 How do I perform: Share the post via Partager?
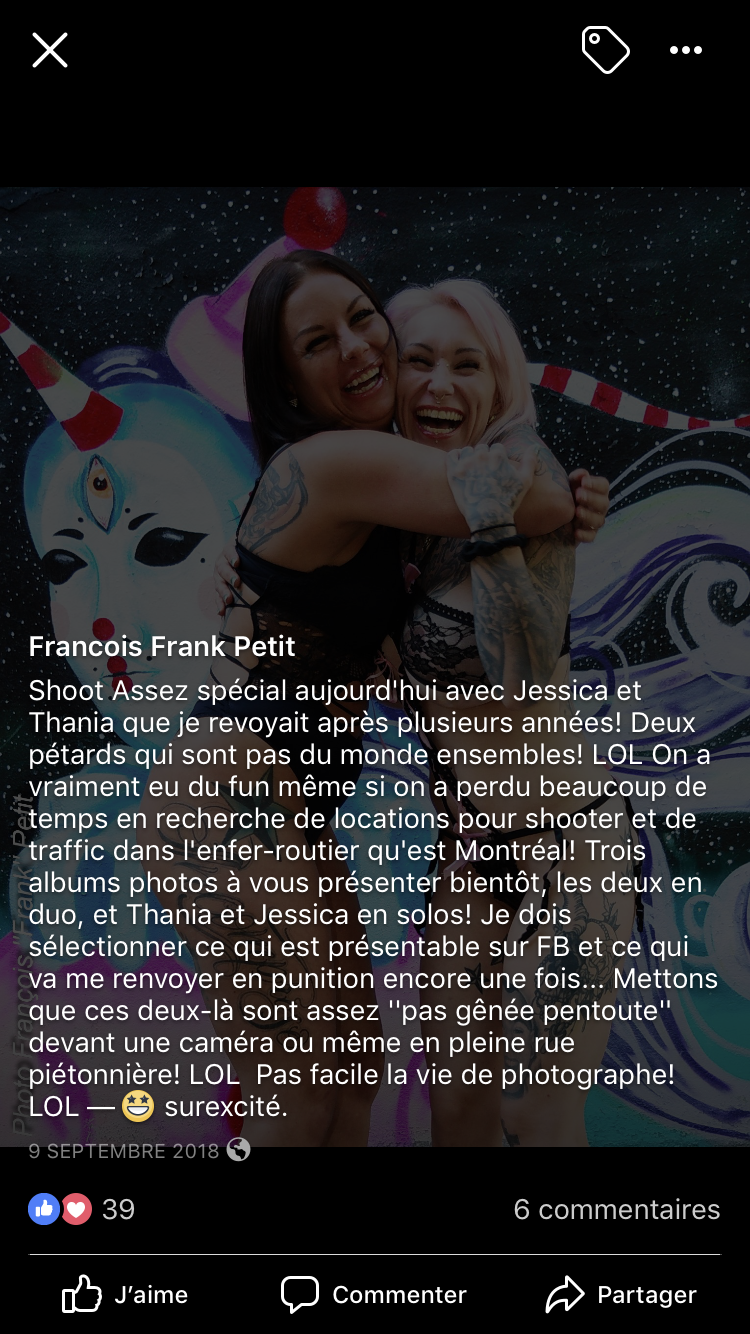coord(621,1294)
